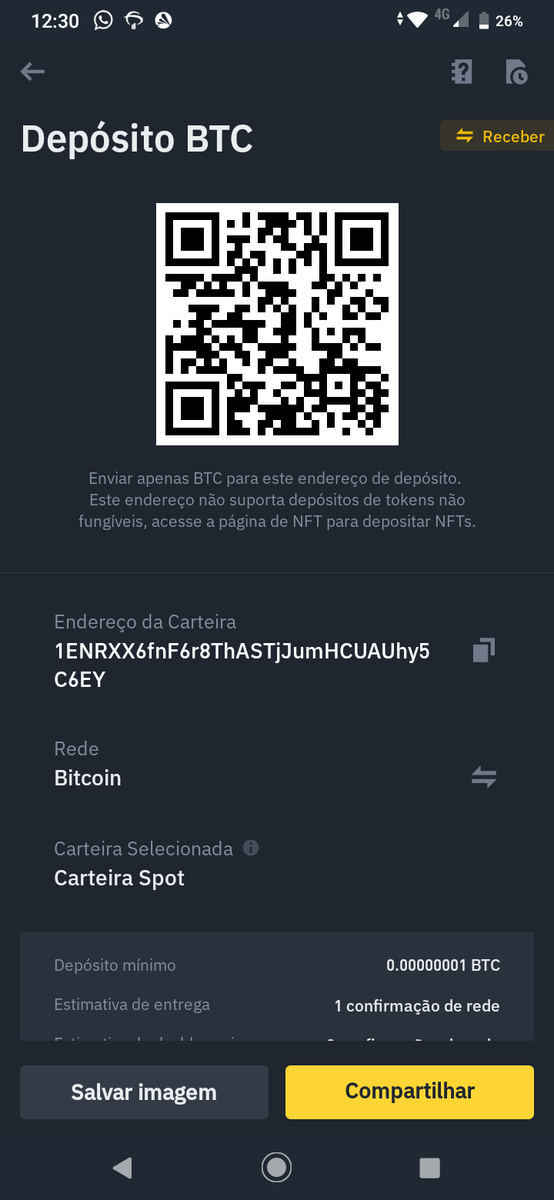554x1200 pixels.
Task: Tap the Receber button
Action: tap(496, 136)
